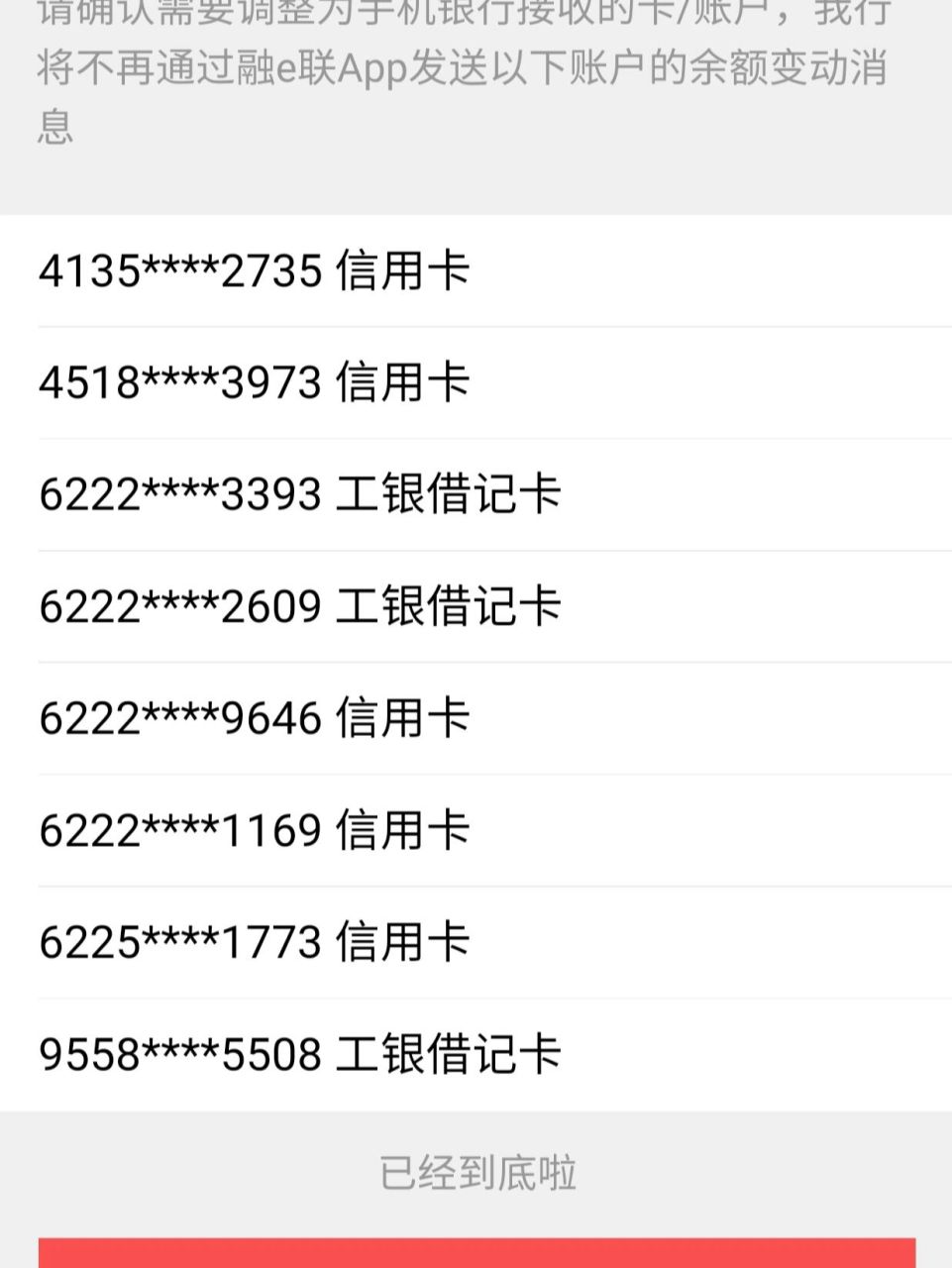Image resolution: width=952 pixels, height=1268 pixels.
Task: Select card 6222****9646 信用卡 entry
Action: tap(253, 717)
